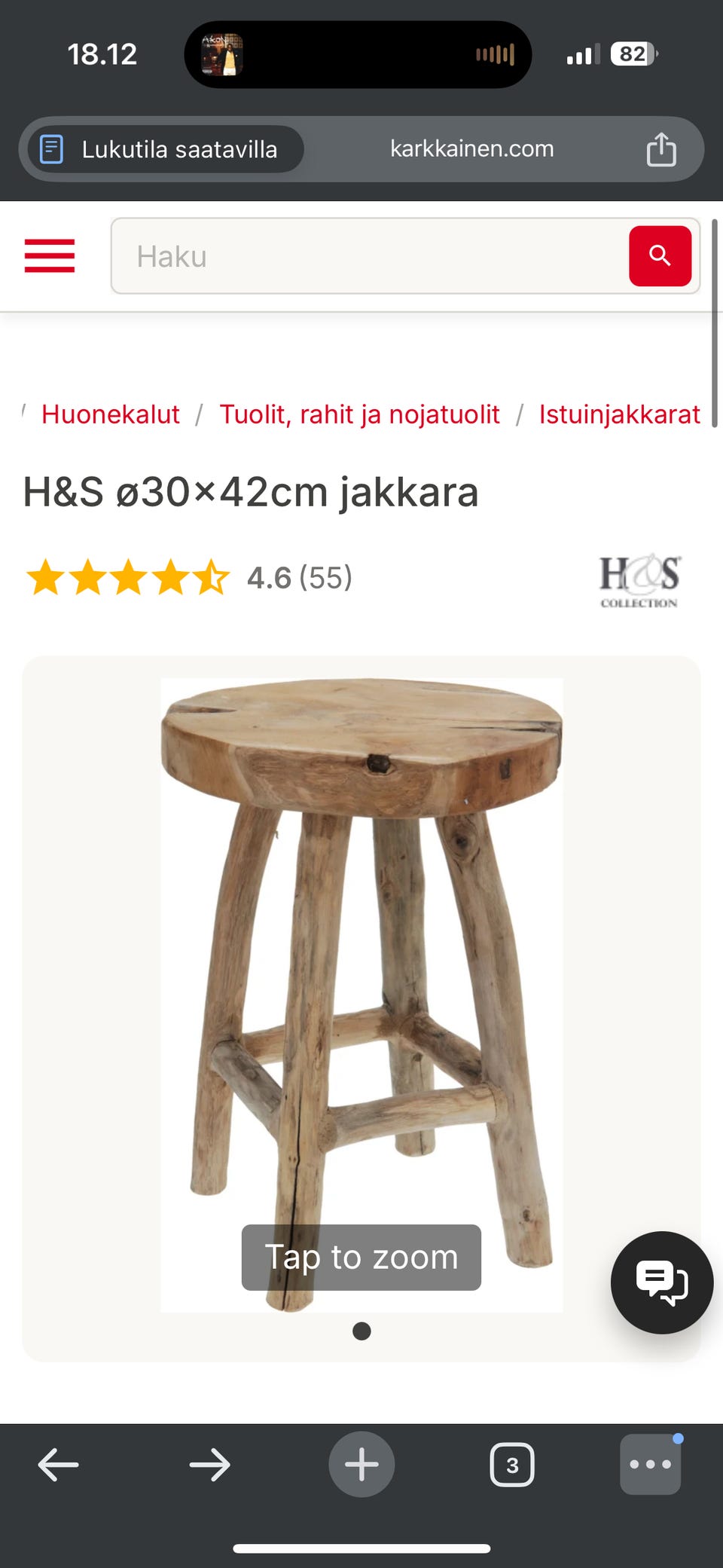Click the reader mode icon next to Lukutila
The image size is (723, 1568).
coord(51,148)
